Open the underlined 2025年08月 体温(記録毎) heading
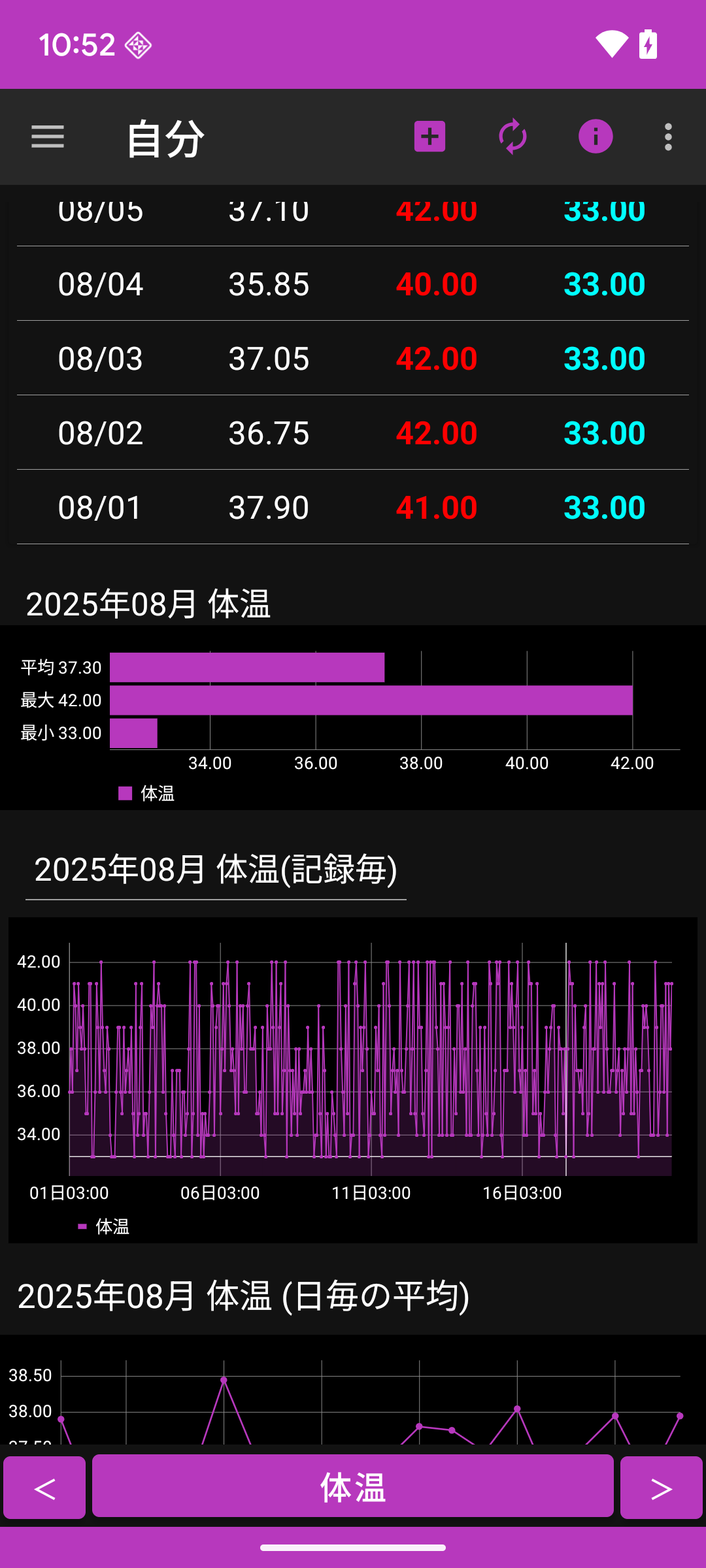 pyautogui.click(x=216, y=870)
